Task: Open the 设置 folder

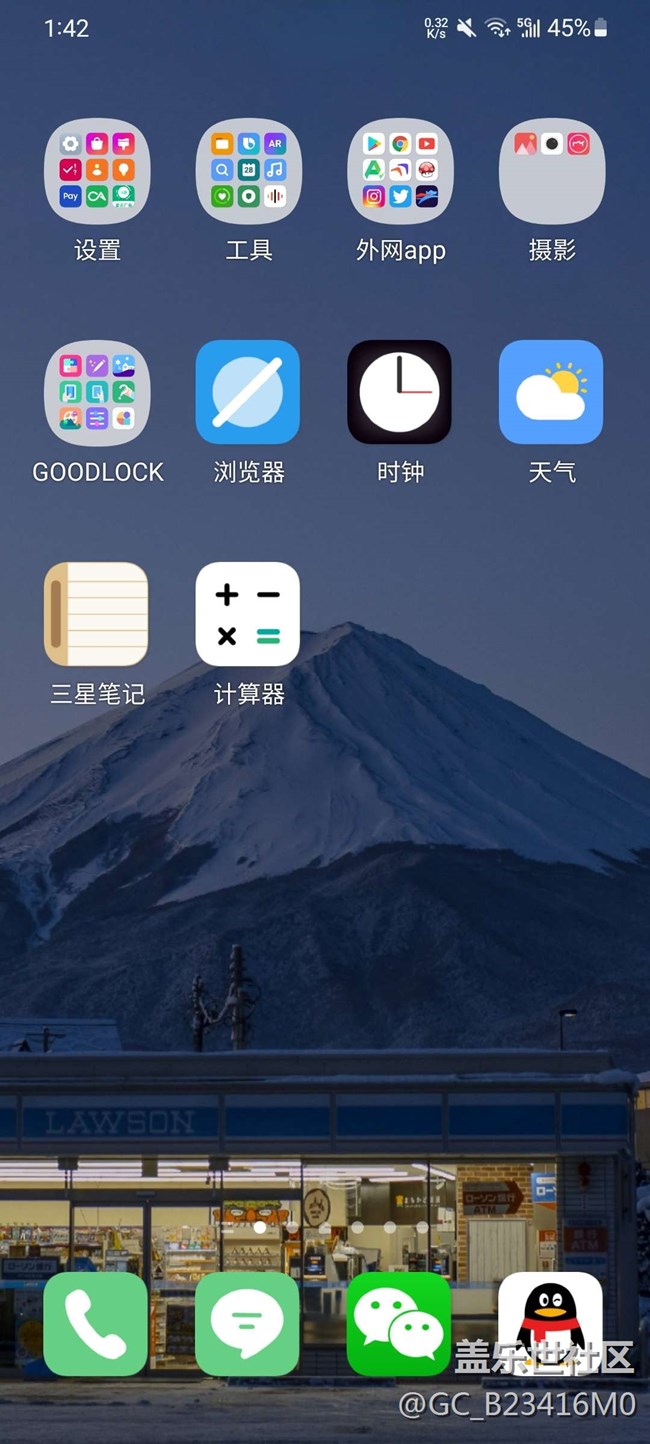Action: click(x=97, y=171)
